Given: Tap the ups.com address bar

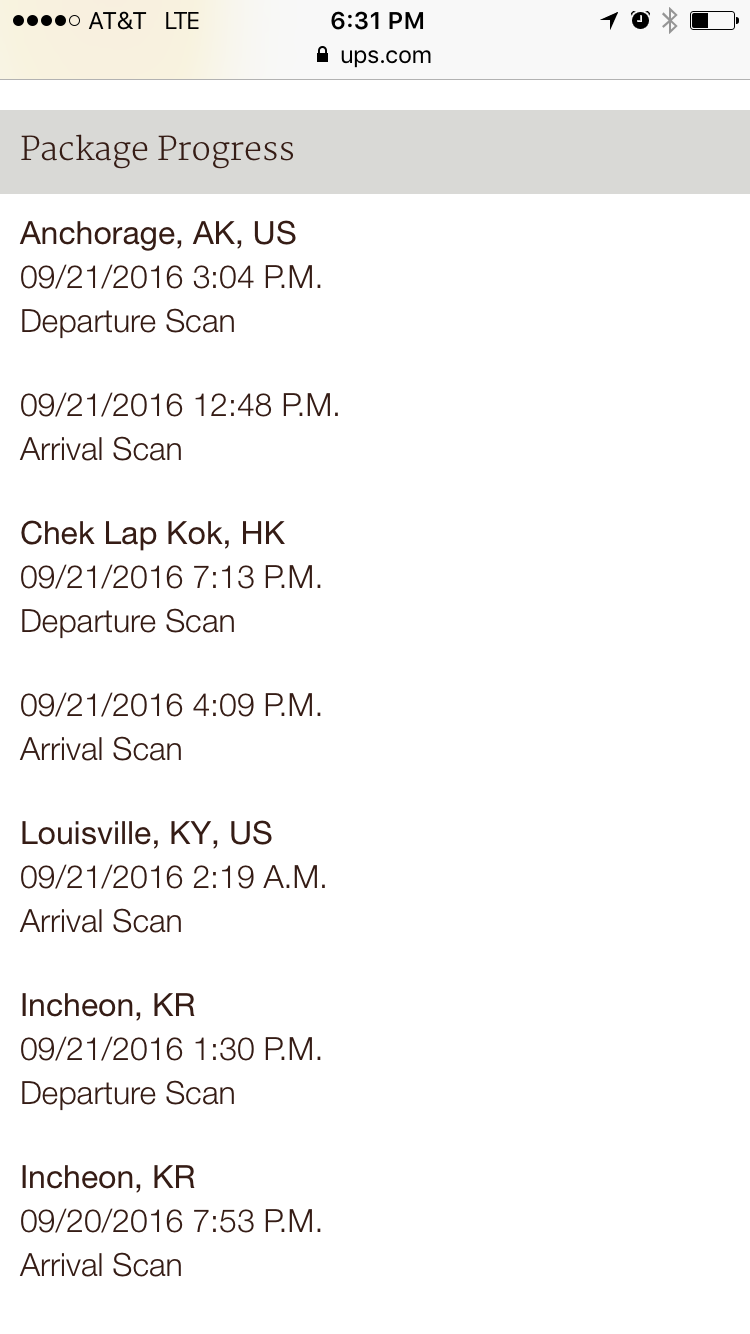Looking at the screenshot, I should click(374, 55).
